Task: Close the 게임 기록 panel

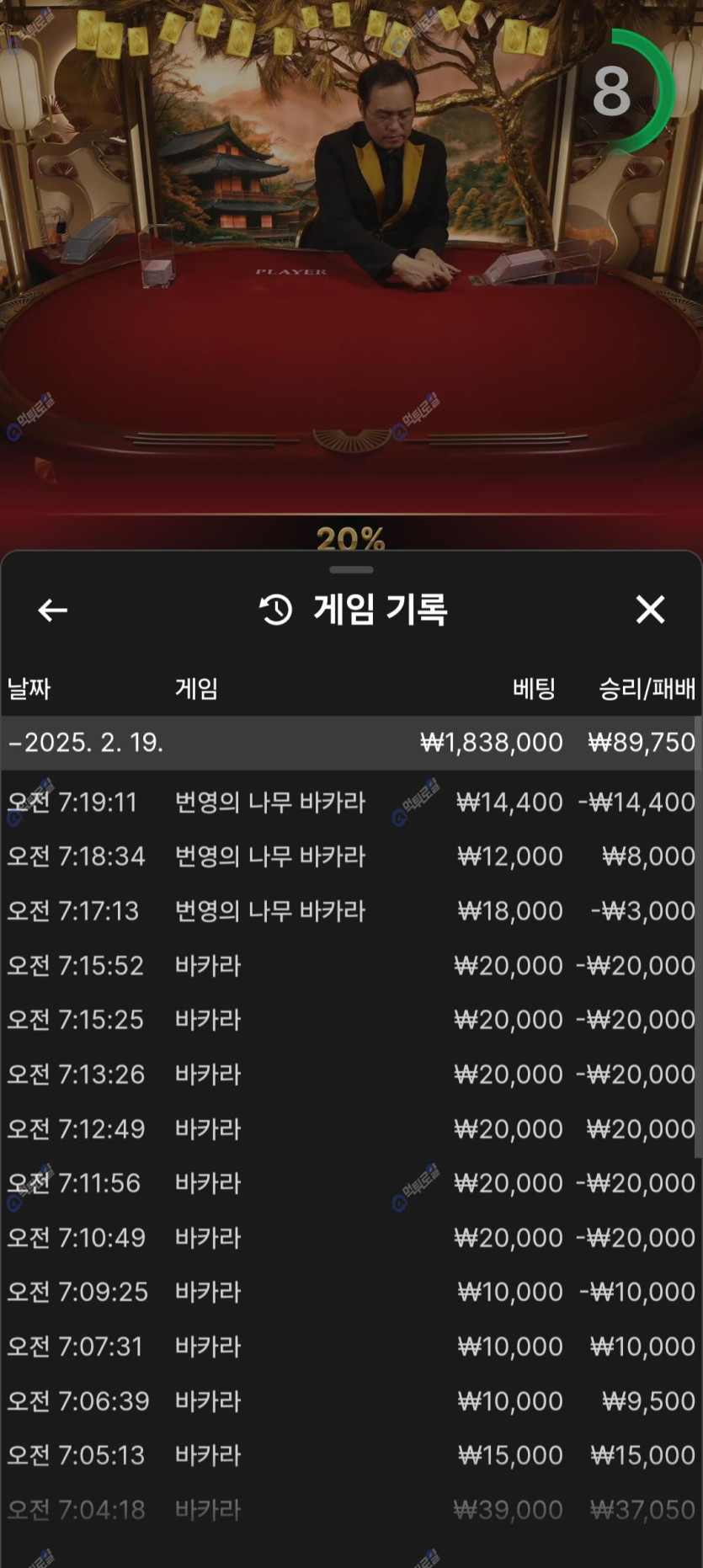Action: pyautogui.click(x=650, y=610)
